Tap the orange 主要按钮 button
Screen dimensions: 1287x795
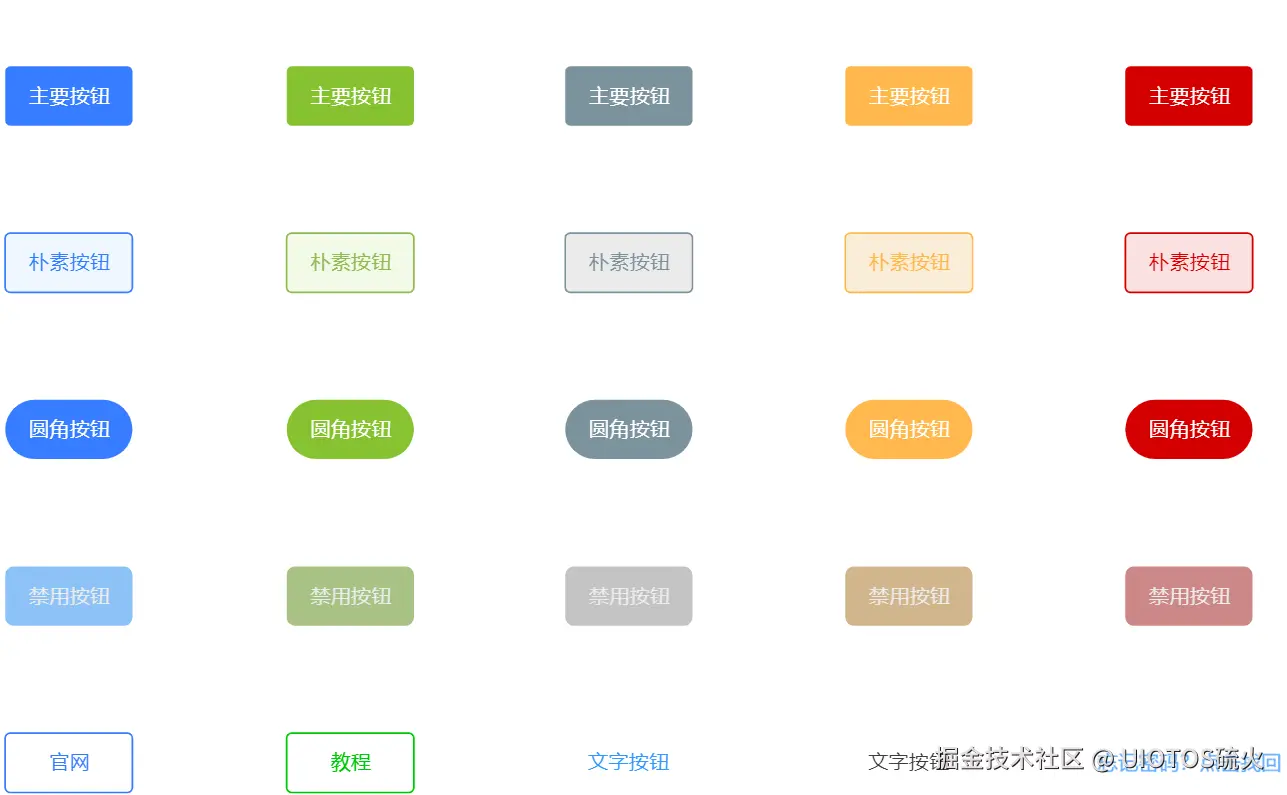point(908,96)
